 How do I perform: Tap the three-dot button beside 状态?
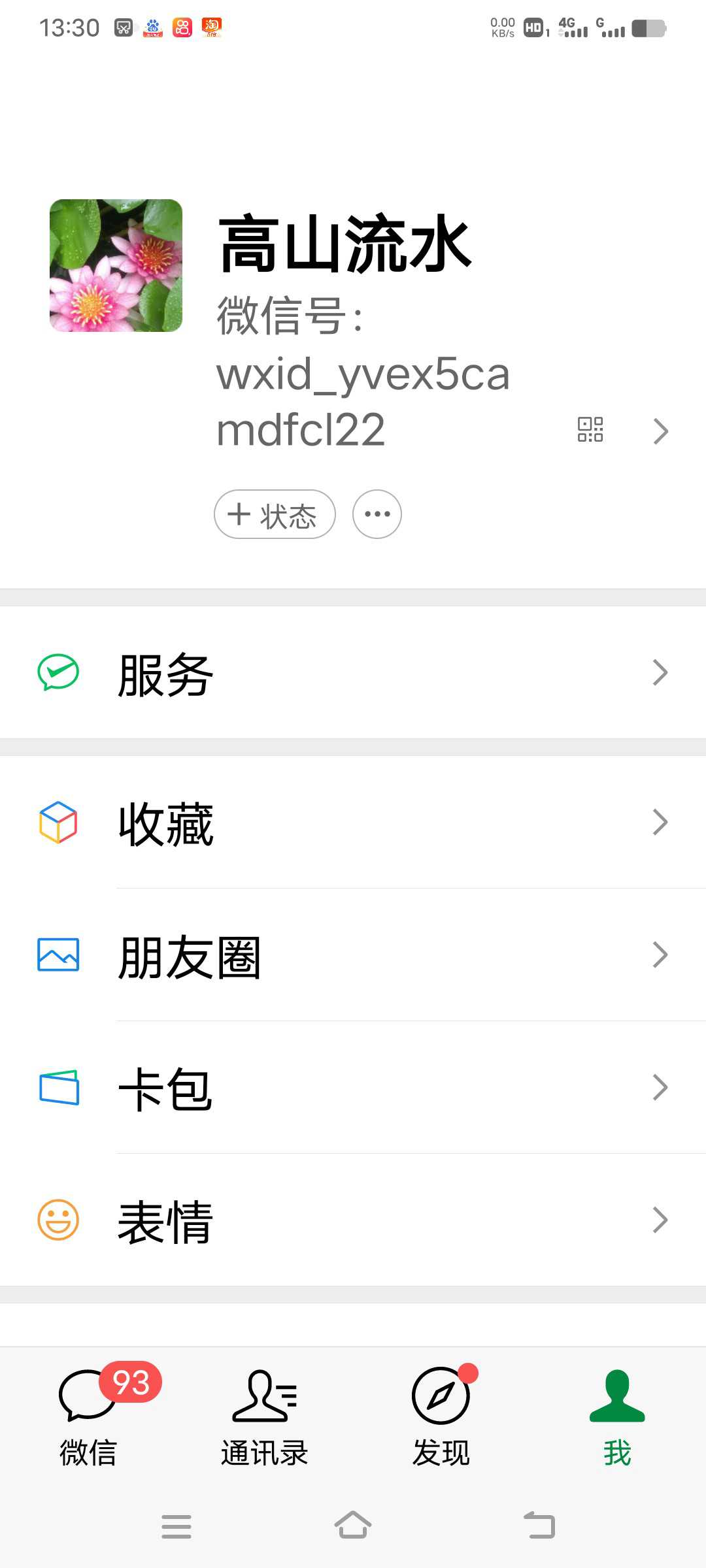click(377, 514)
